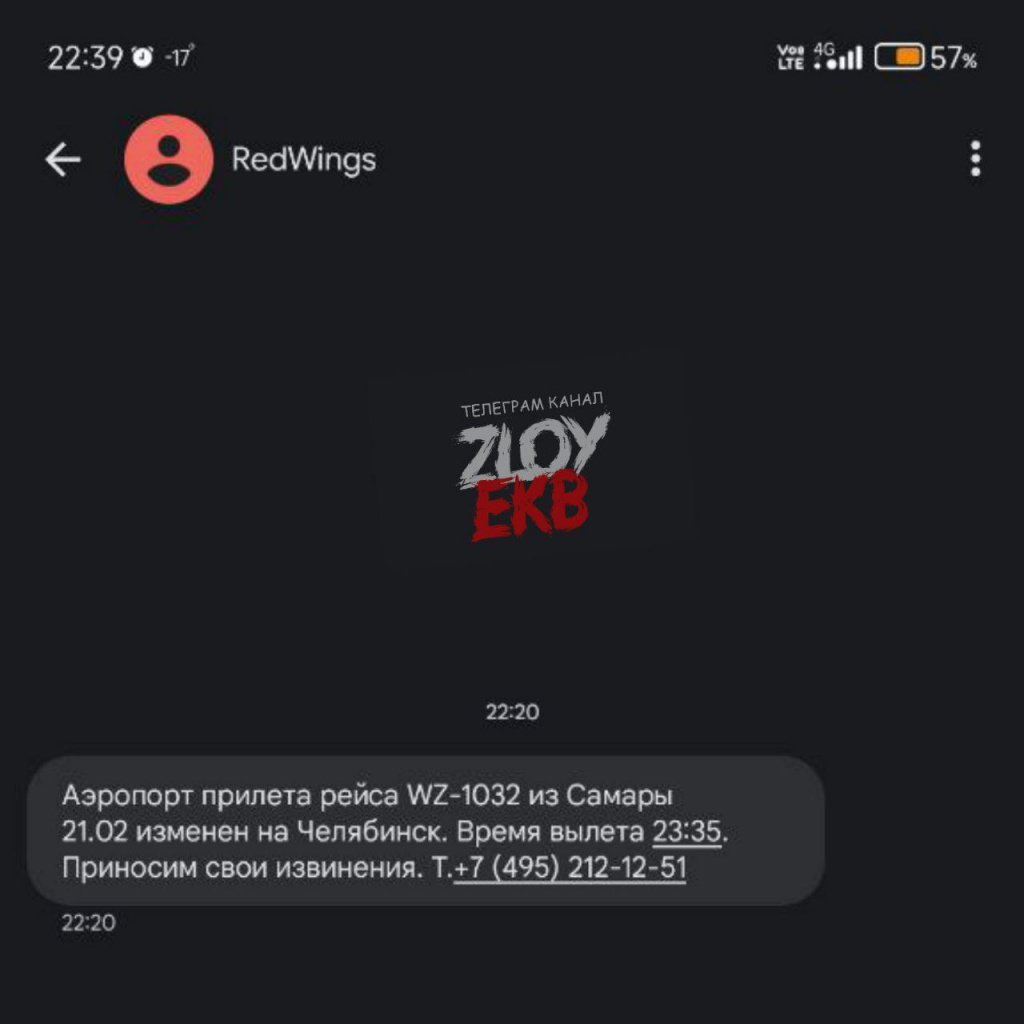The width and height of the screenshot is (1024, 1024).
Task: Go back from the RedWings conversation
Action: (63, 159)
